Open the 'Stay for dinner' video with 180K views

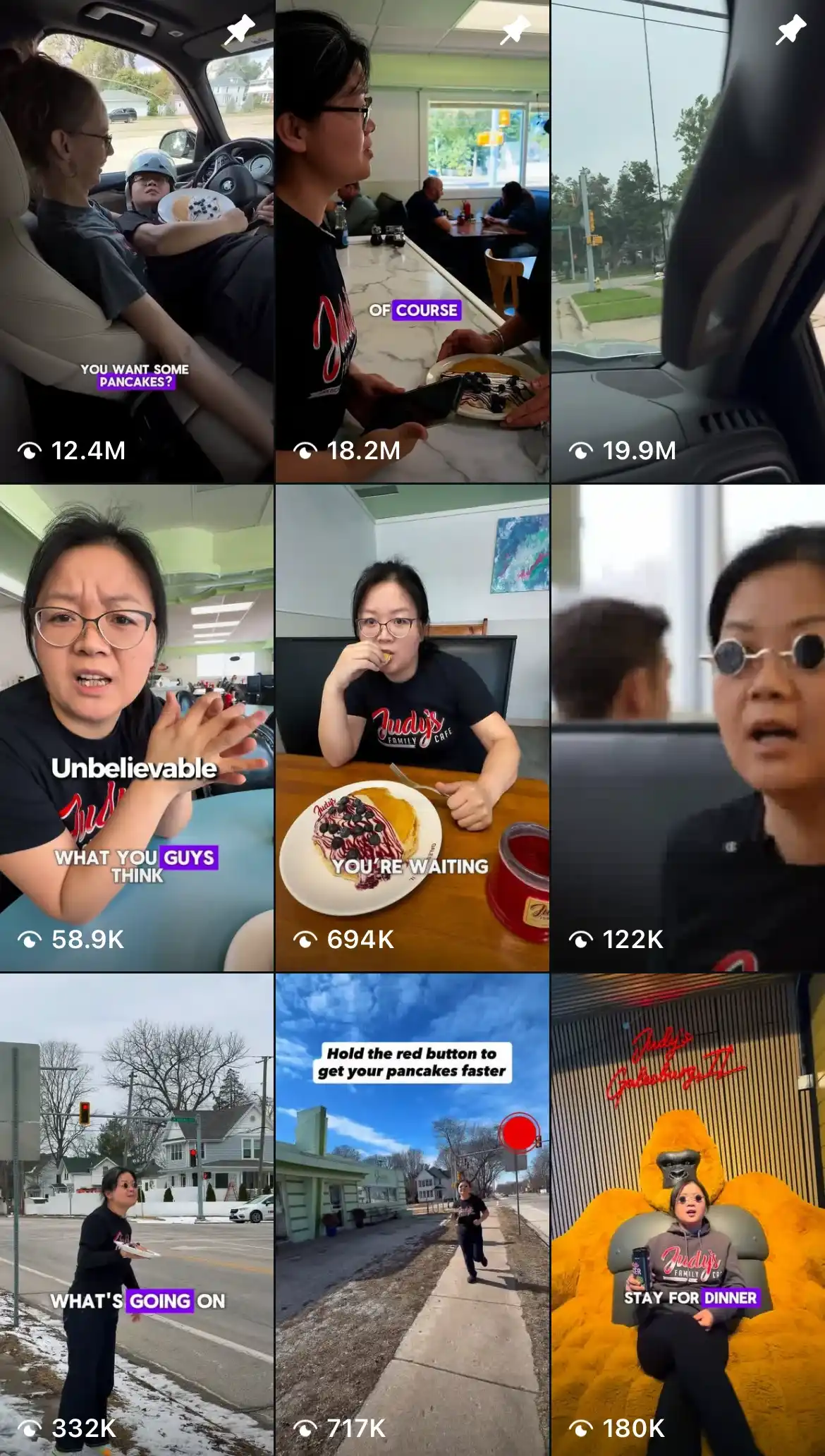[x=688, y=1215]
